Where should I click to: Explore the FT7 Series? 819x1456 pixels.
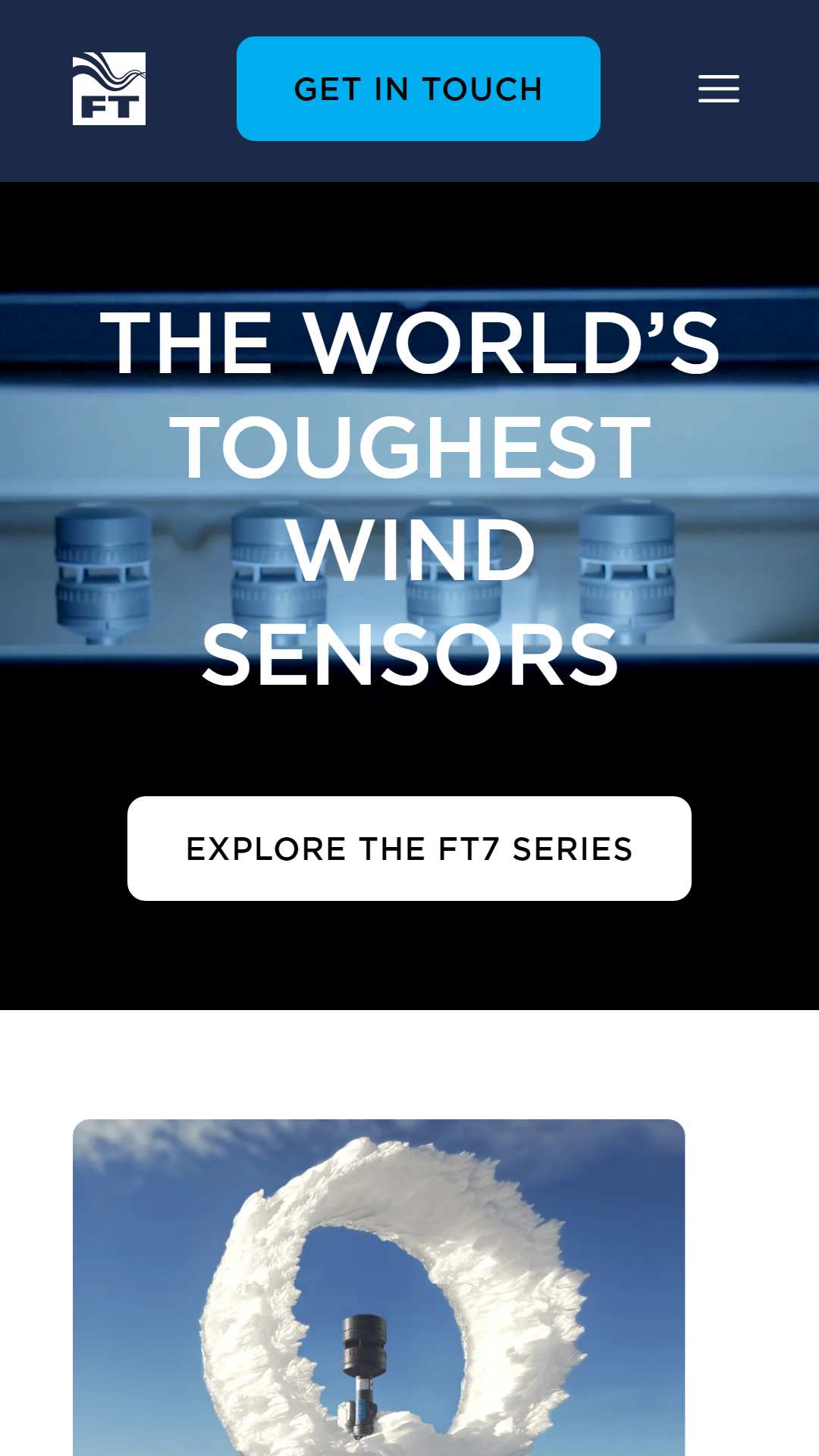[409, 849]
